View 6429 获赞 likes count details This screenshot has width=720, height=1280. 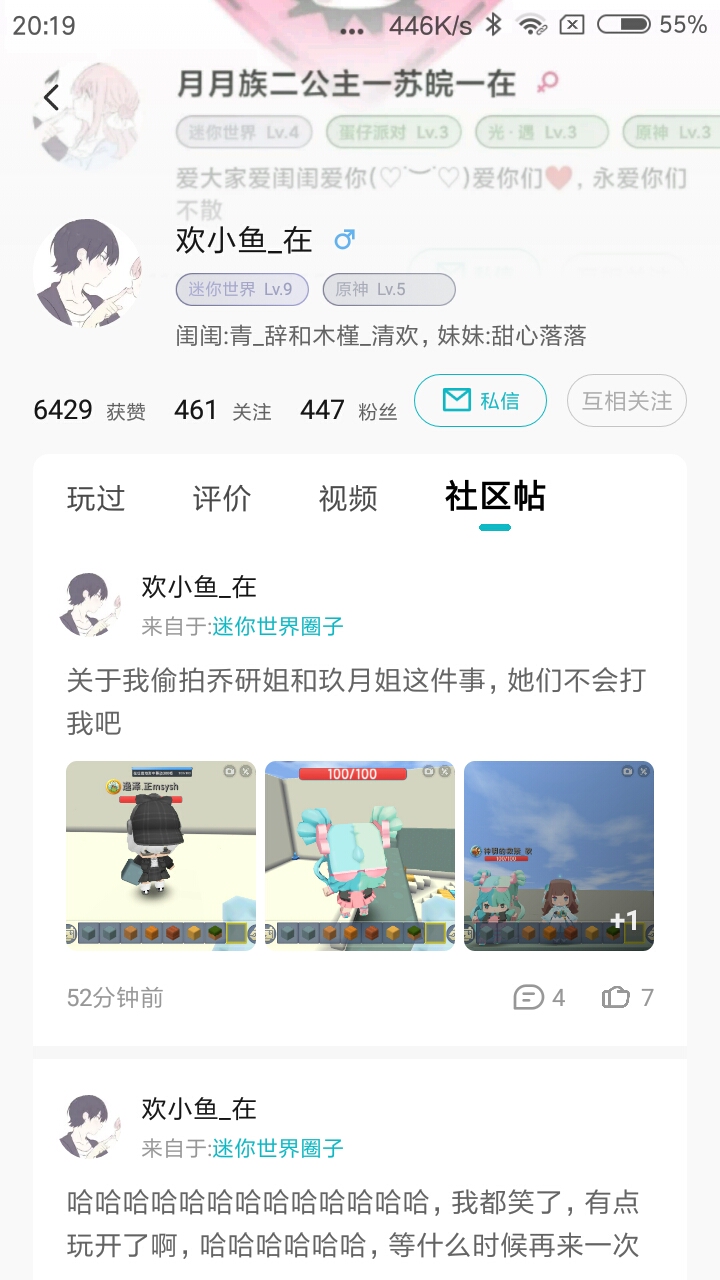point(89,410)
